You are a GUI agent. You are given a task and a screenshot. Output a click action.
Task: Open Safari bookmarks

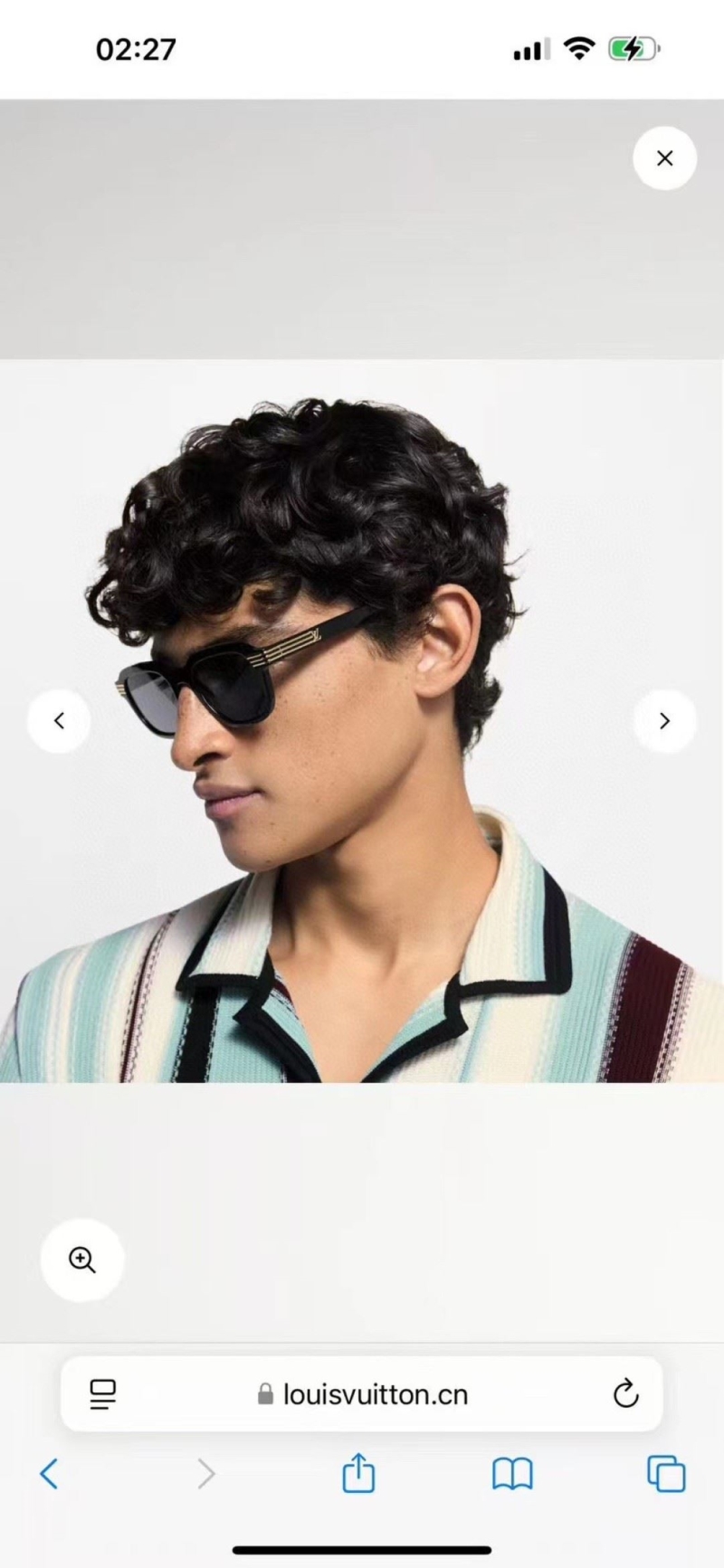[512, 1474]
